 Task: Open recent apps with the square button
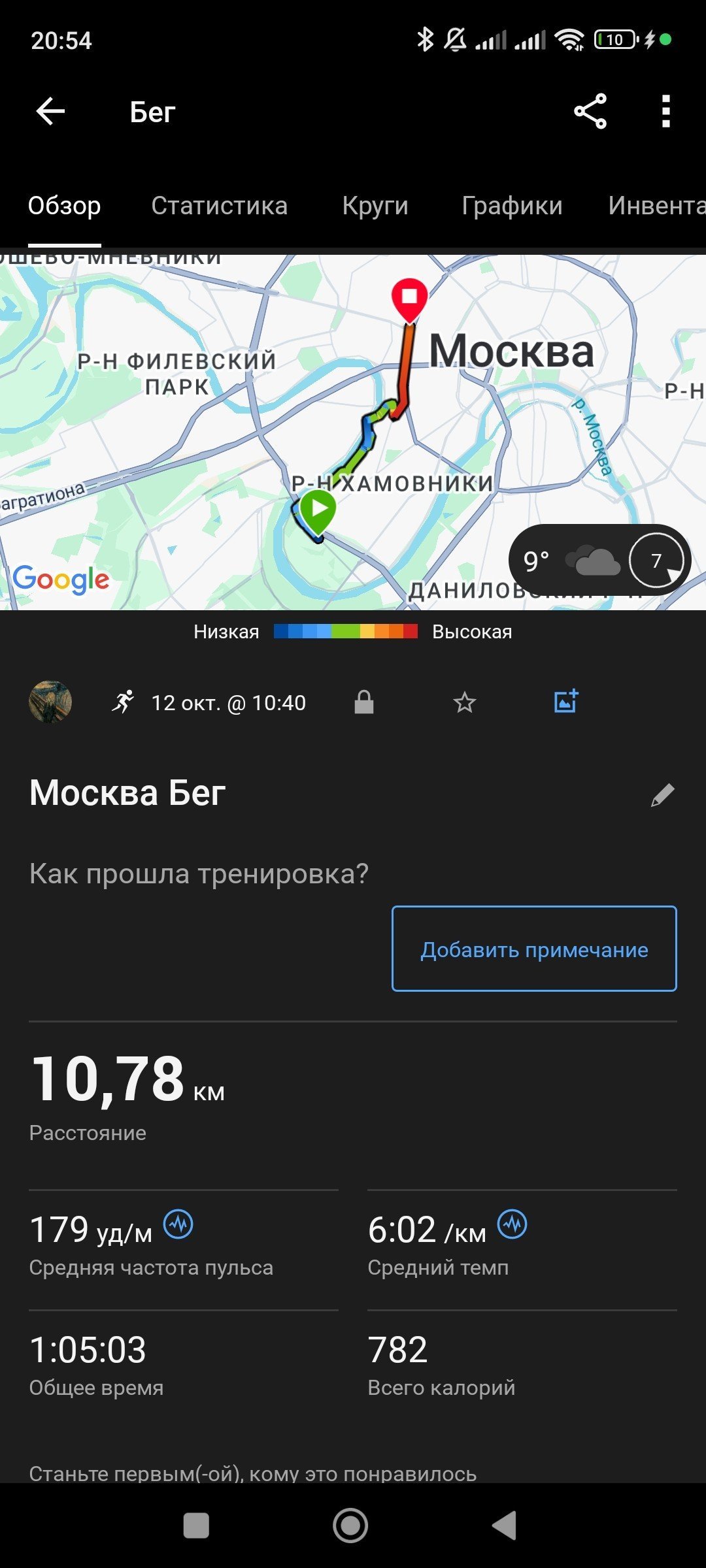(x=196, y=1526)
